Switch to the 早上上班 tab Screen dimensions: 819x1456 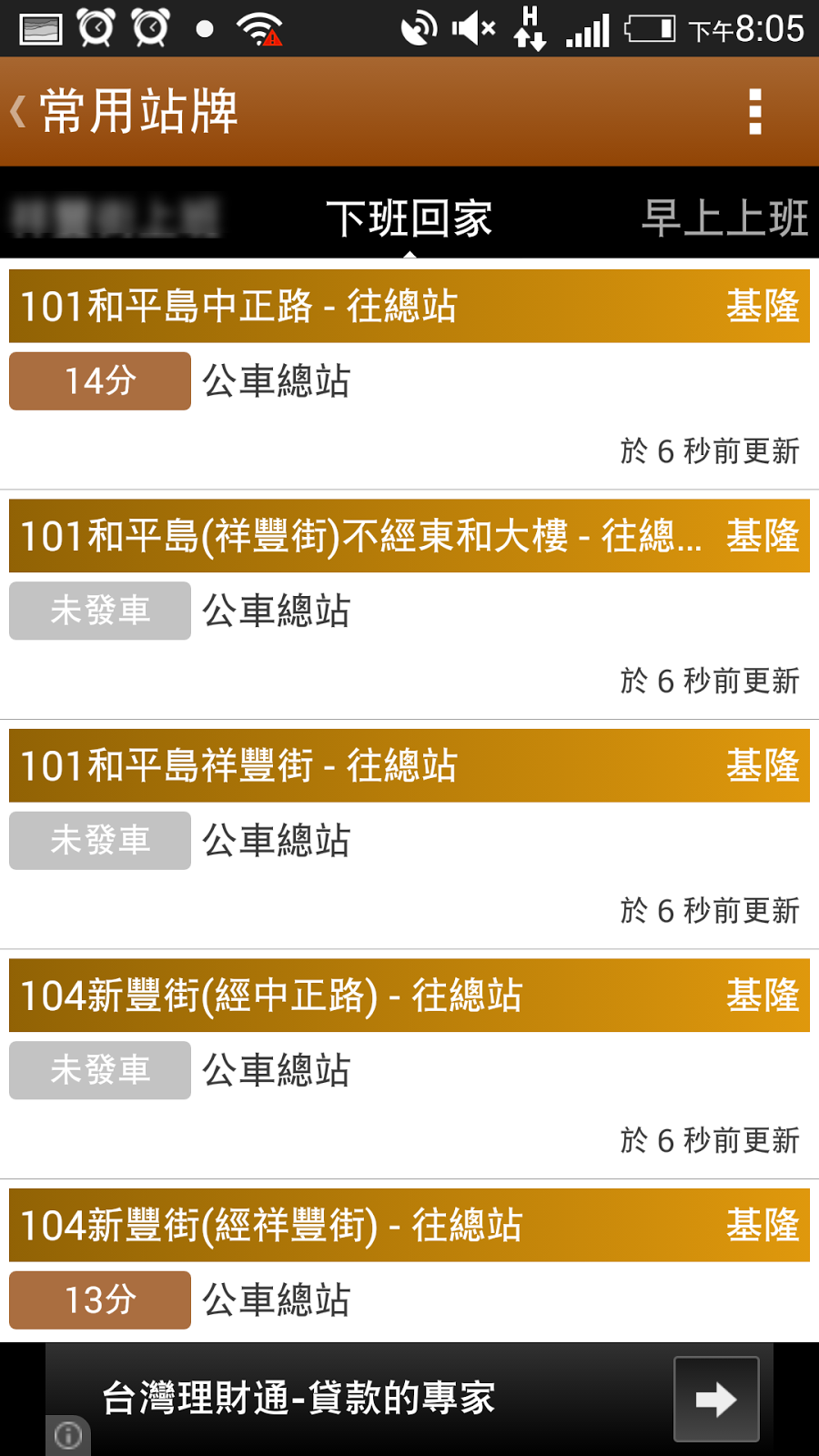click(724, 218)
